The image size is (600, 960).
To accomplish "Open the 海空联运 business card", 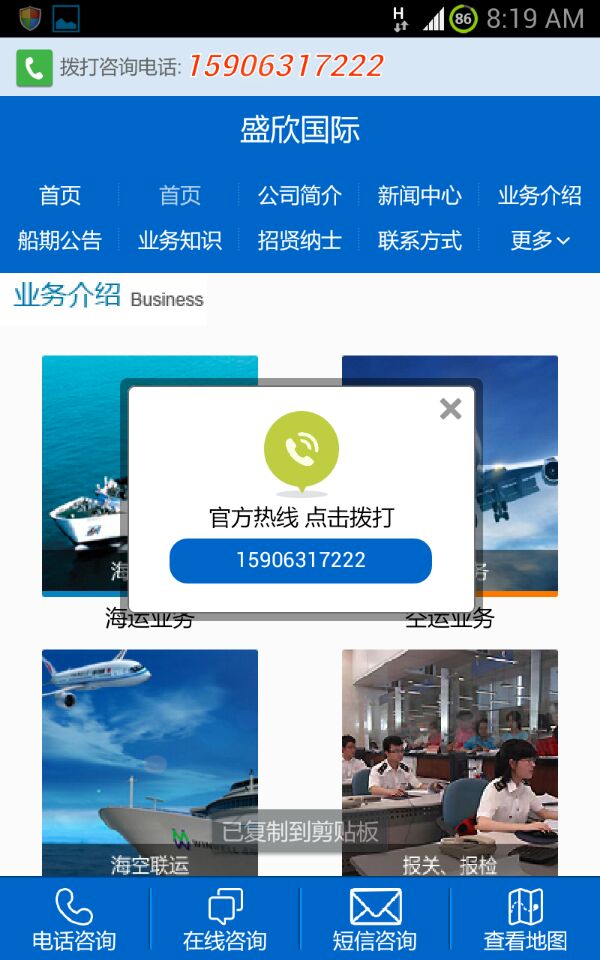I will tap(150, 760).
